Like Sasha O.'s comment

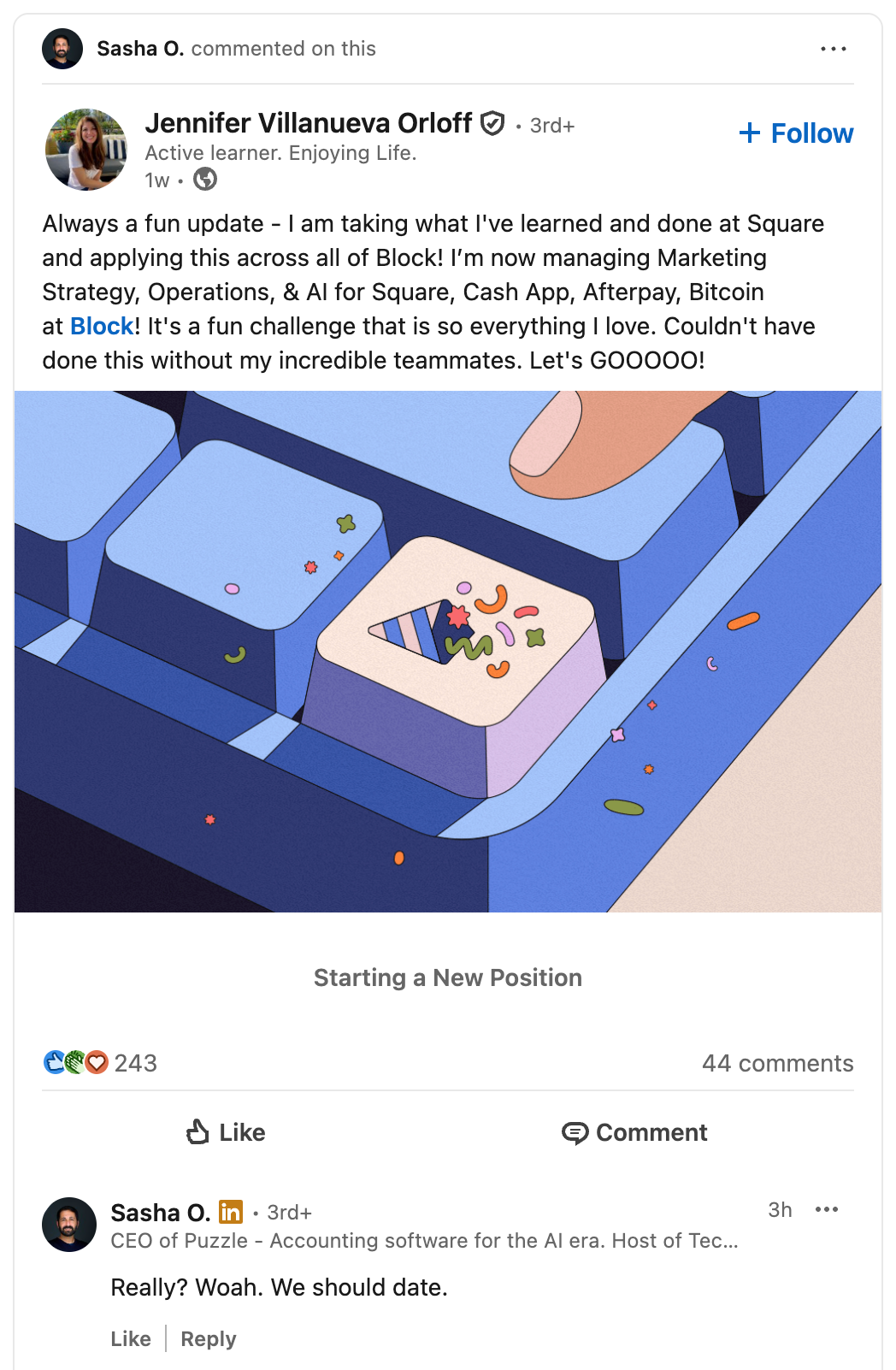(131, 1339)
